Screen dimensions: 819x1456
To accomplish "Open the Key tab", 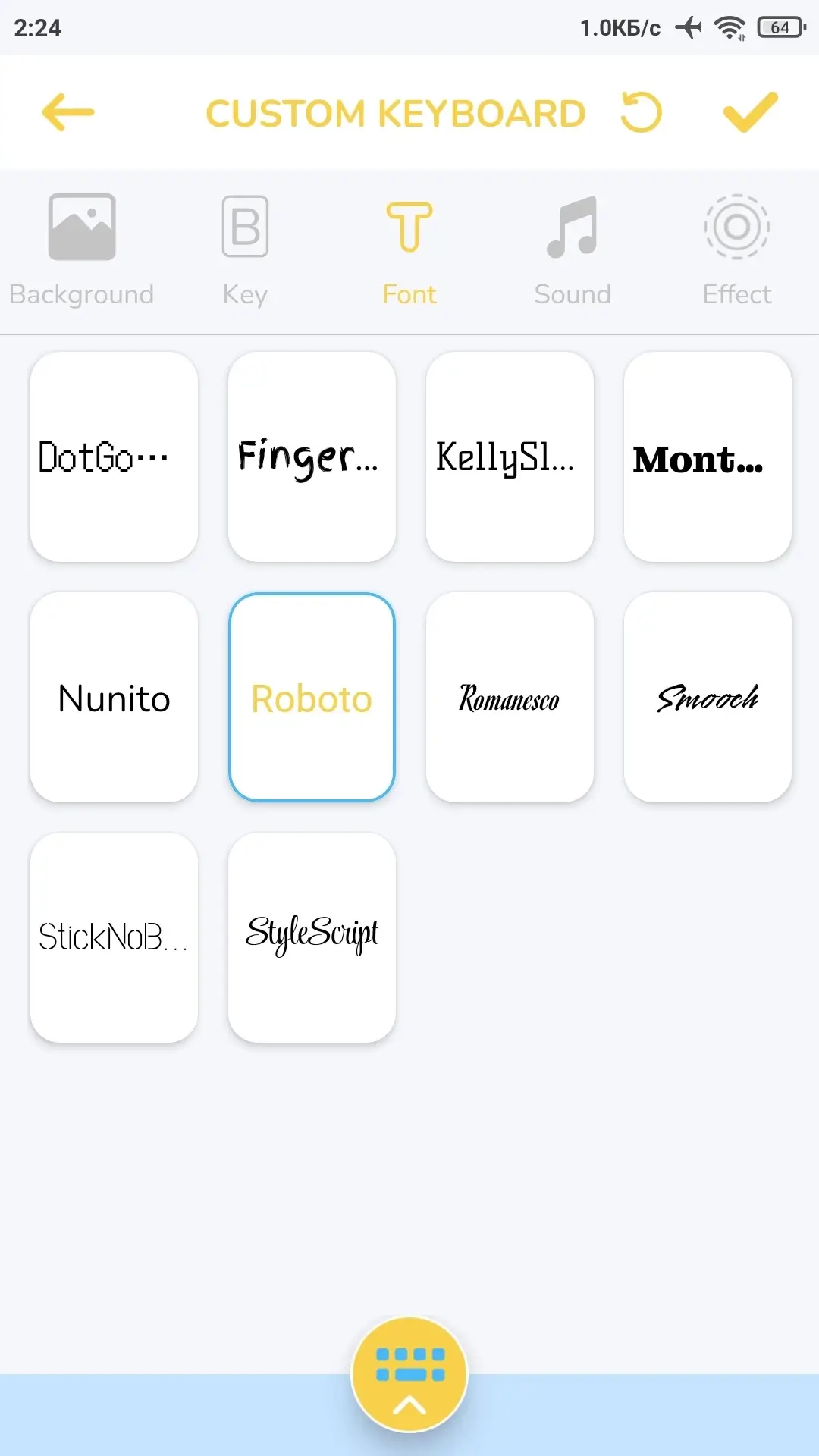I will point(245,250).
